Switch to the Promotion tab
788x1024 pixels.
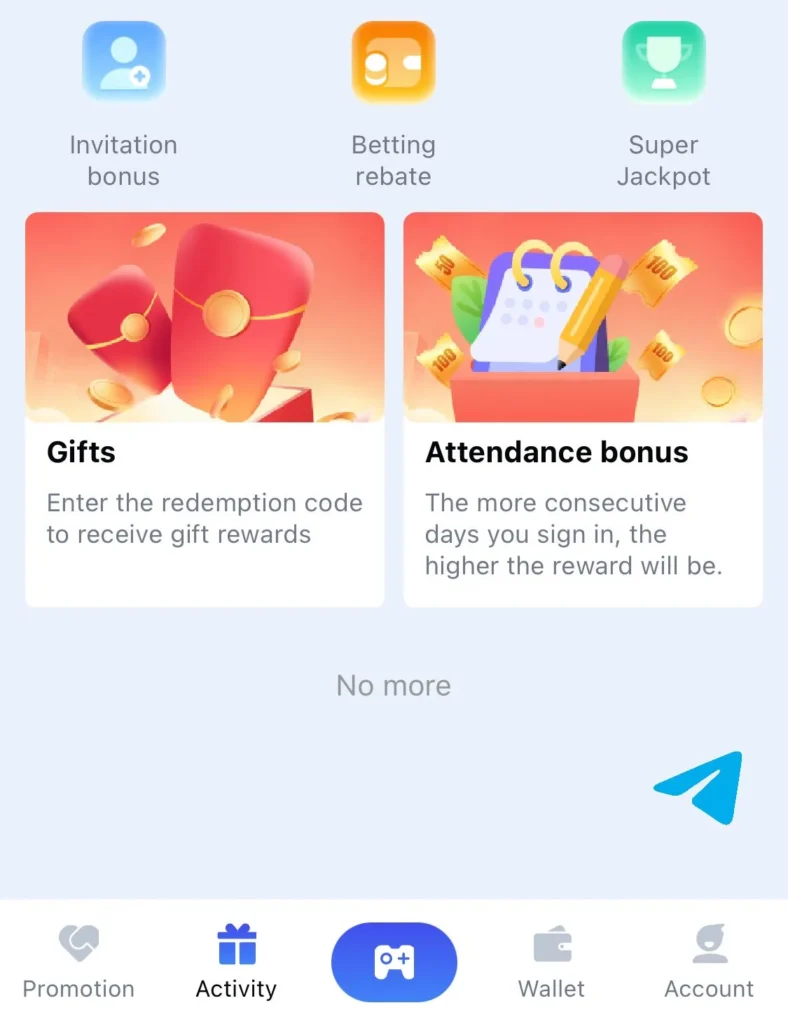coord(79,962)
